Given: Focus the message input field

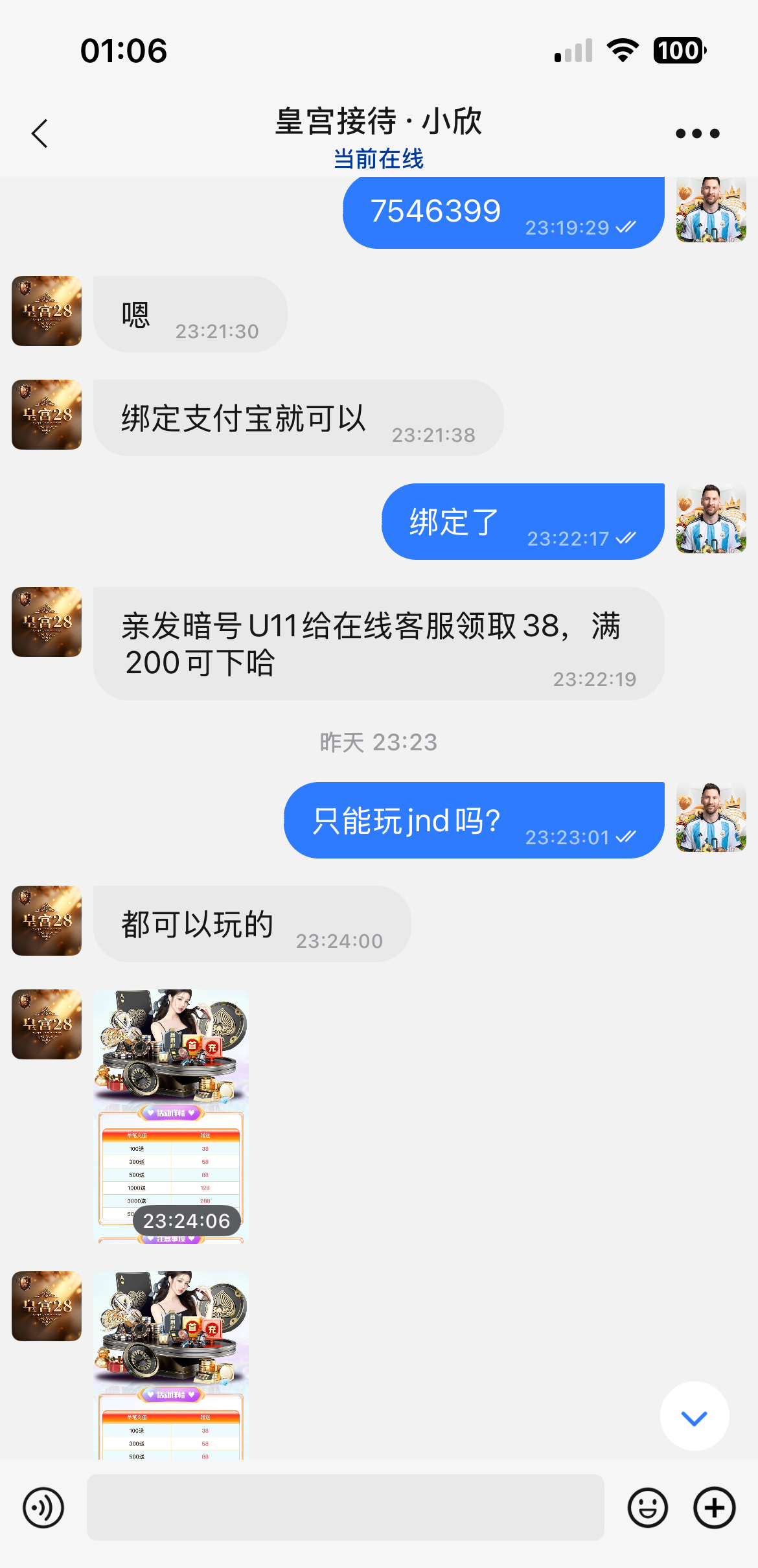Looking at the screenshot, I should [x=345, y=1508].
